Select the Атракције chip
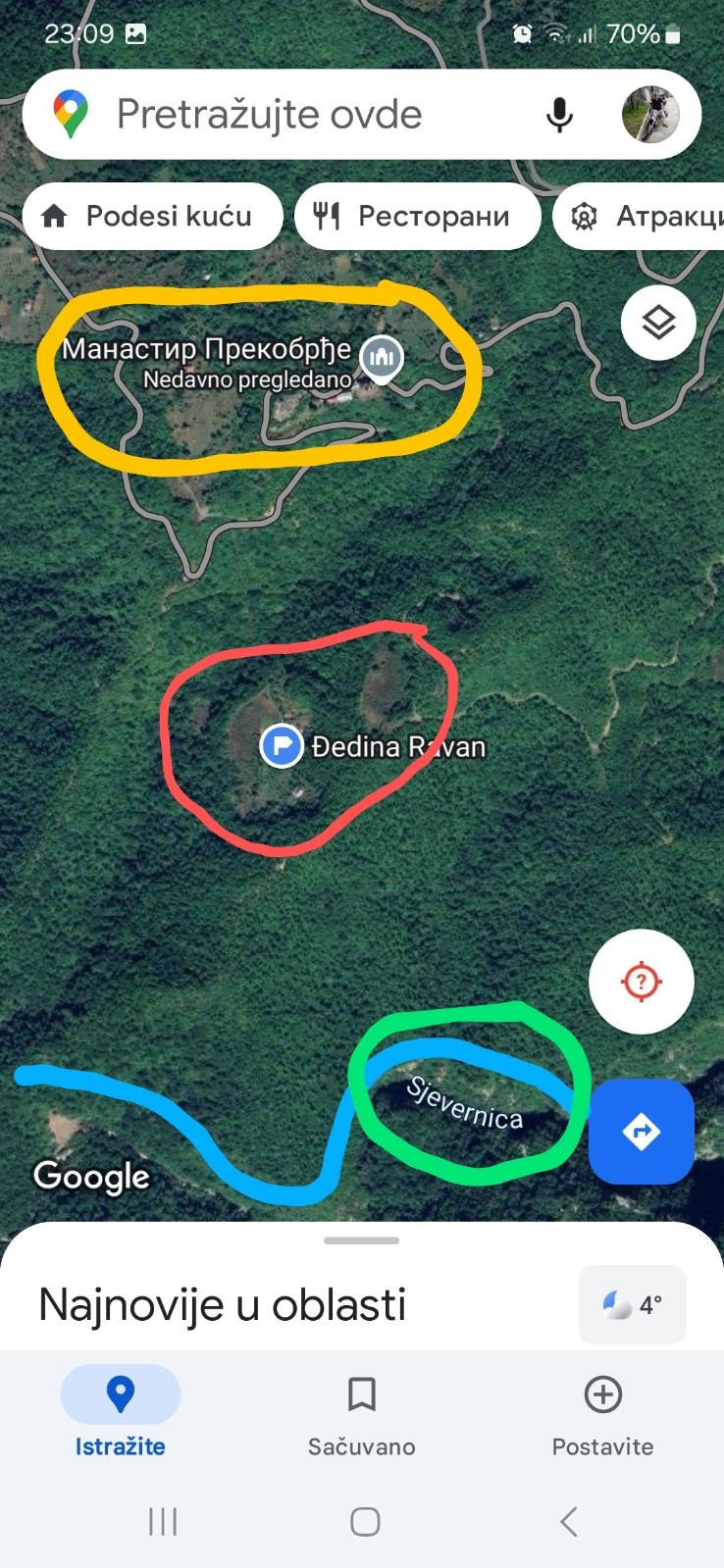 640,216
